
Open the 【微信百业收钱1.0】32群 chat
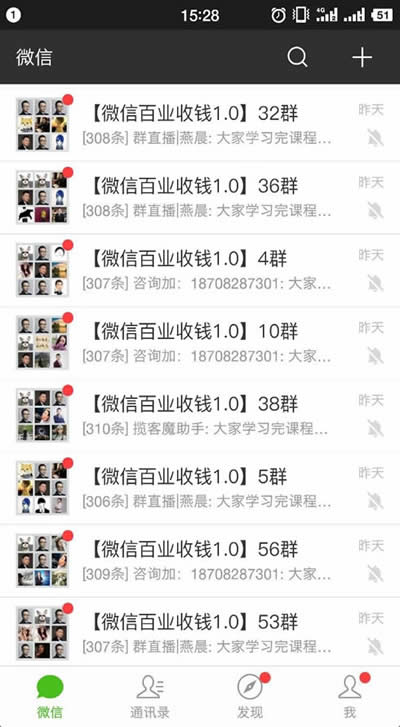click(x=200, y=125)
